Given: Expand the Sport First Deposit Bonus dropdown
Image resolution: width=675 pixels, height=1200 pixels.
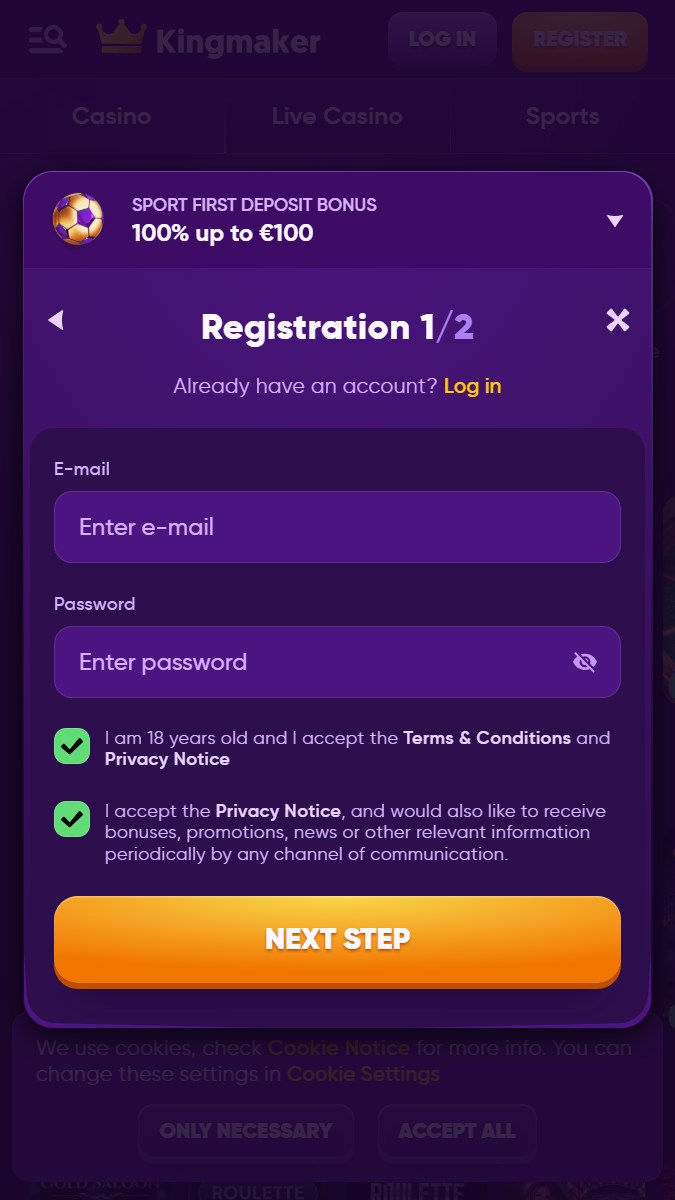Looking at the screenshot, I should click(x=614, y=221).
